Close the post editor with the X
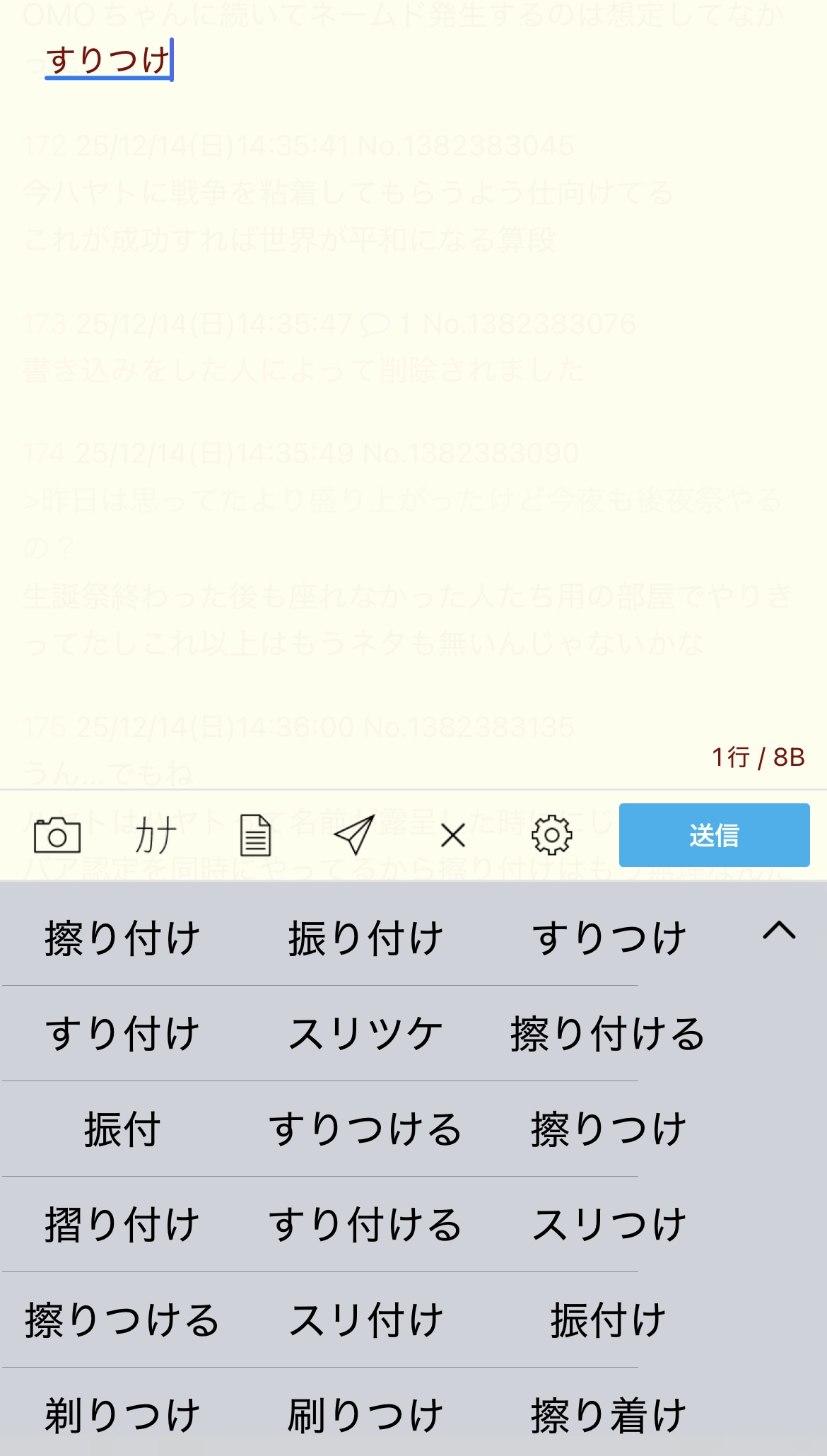 pos(452,836)
